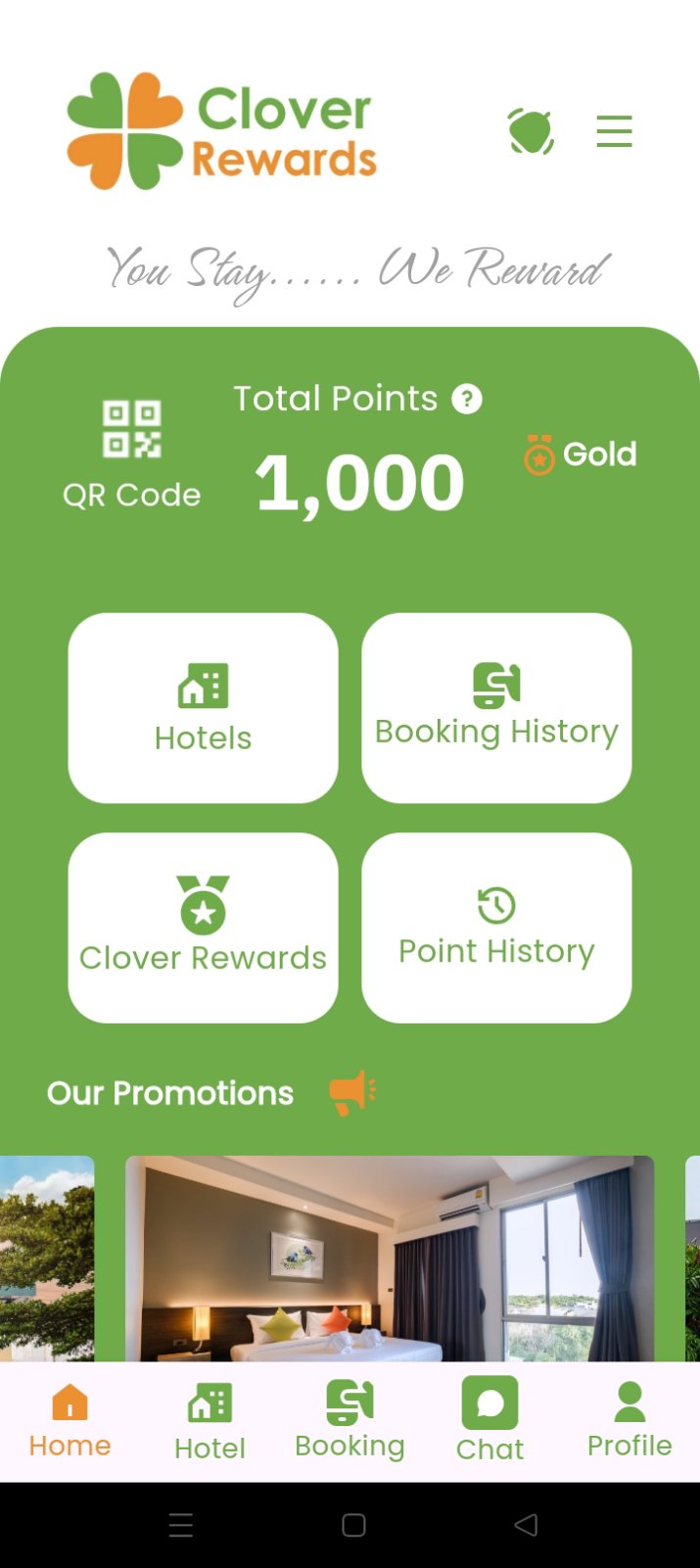
Task: Tap the system back button
Action: coord(526,1524)
